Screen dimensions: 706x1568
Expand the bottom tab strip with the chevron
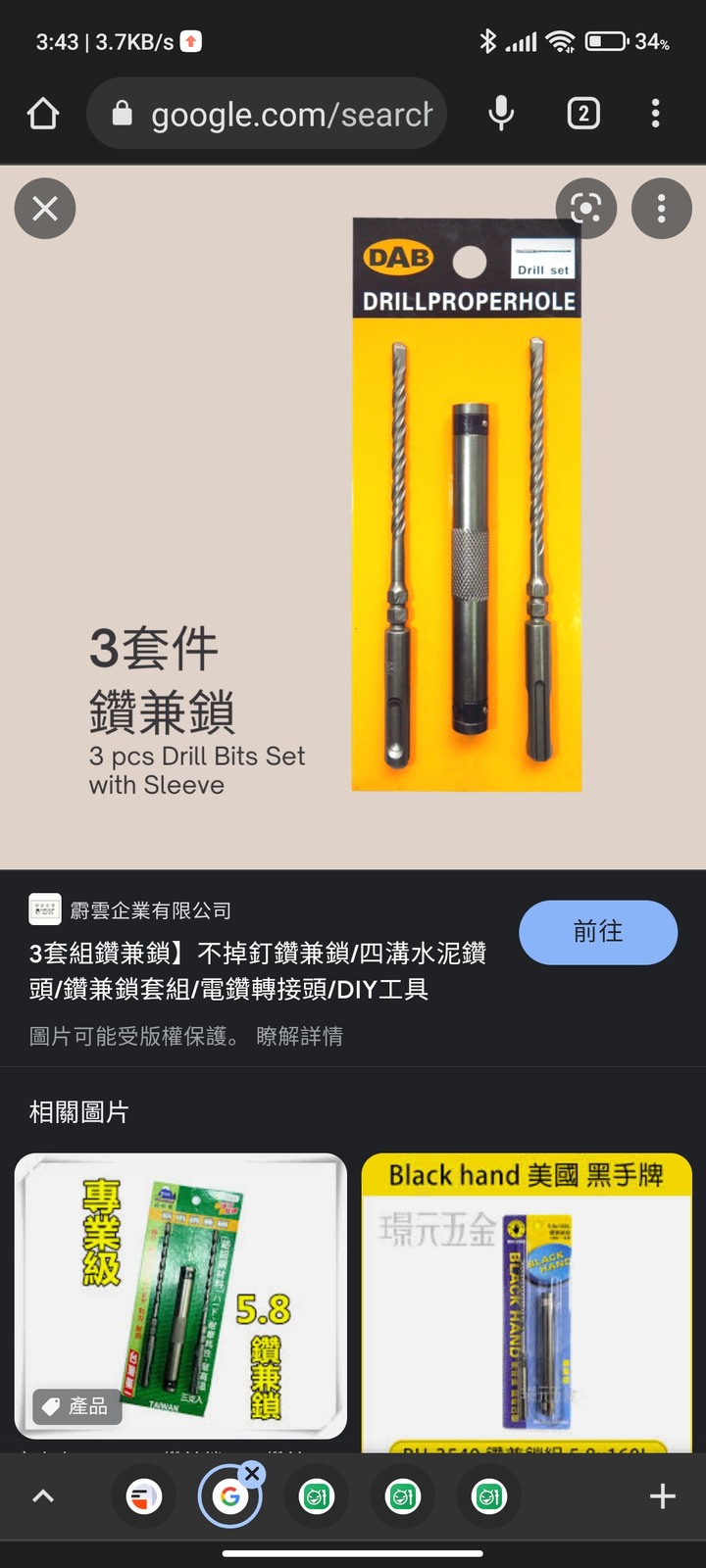click(x=44, y=1496)
